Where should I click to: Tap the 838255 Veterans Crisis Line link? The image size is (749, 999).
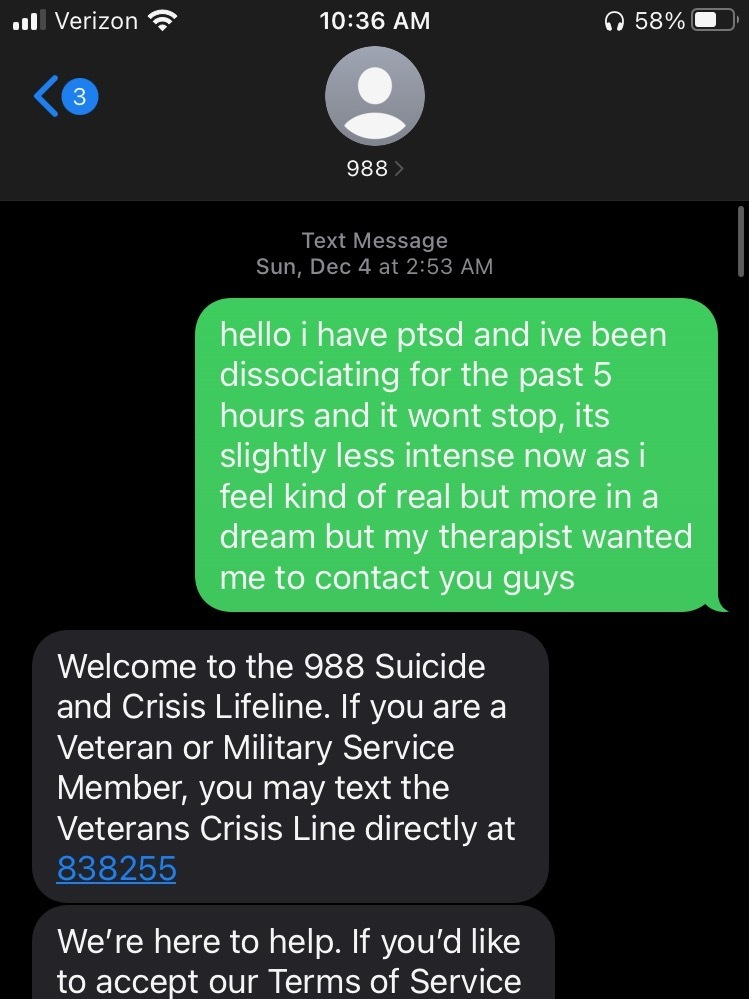(x=117, y=868)
